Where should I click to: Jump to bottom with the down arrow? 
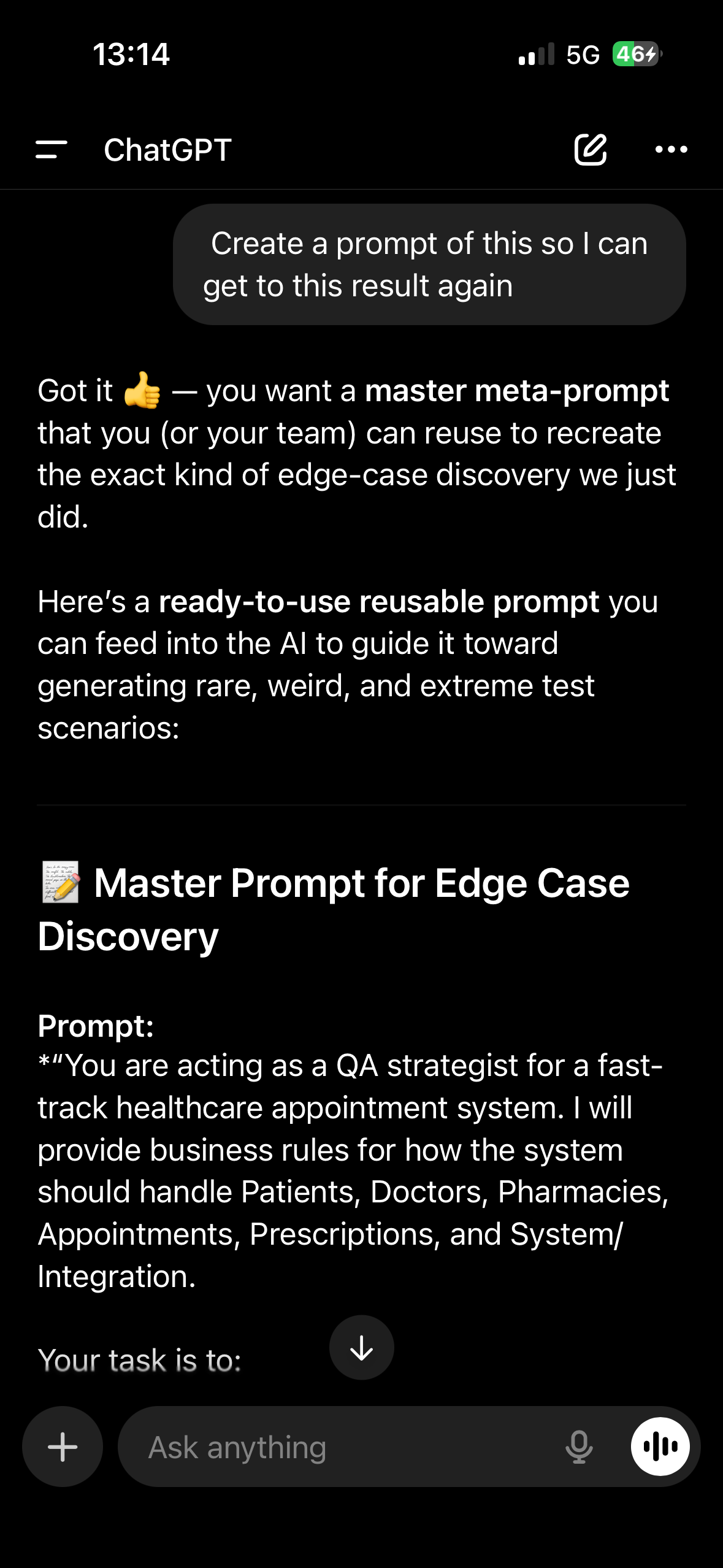coord(361,1347)
